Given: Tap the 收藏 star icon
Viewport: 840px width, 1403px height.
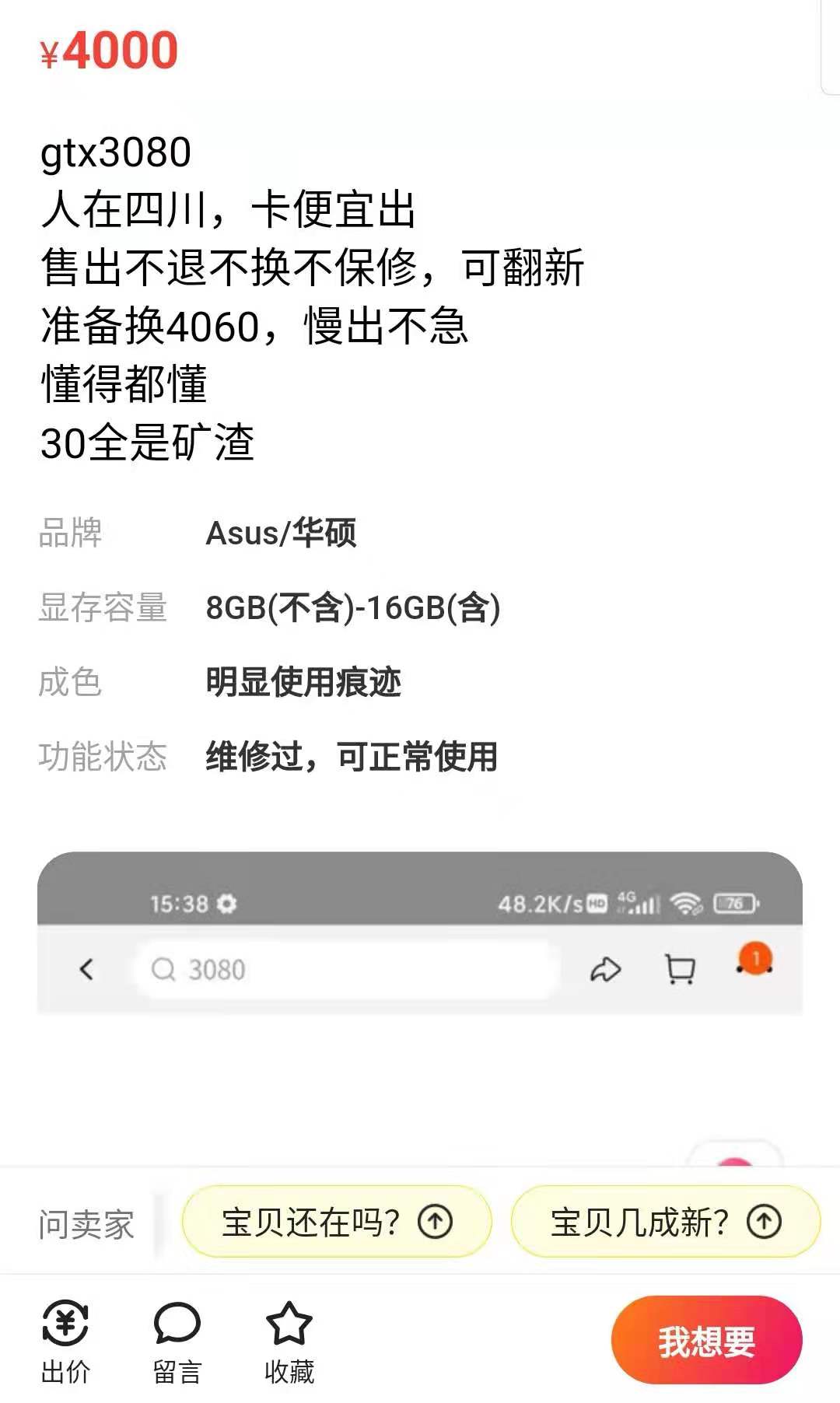Looking at the screenshot, I should coord(288,1331).
